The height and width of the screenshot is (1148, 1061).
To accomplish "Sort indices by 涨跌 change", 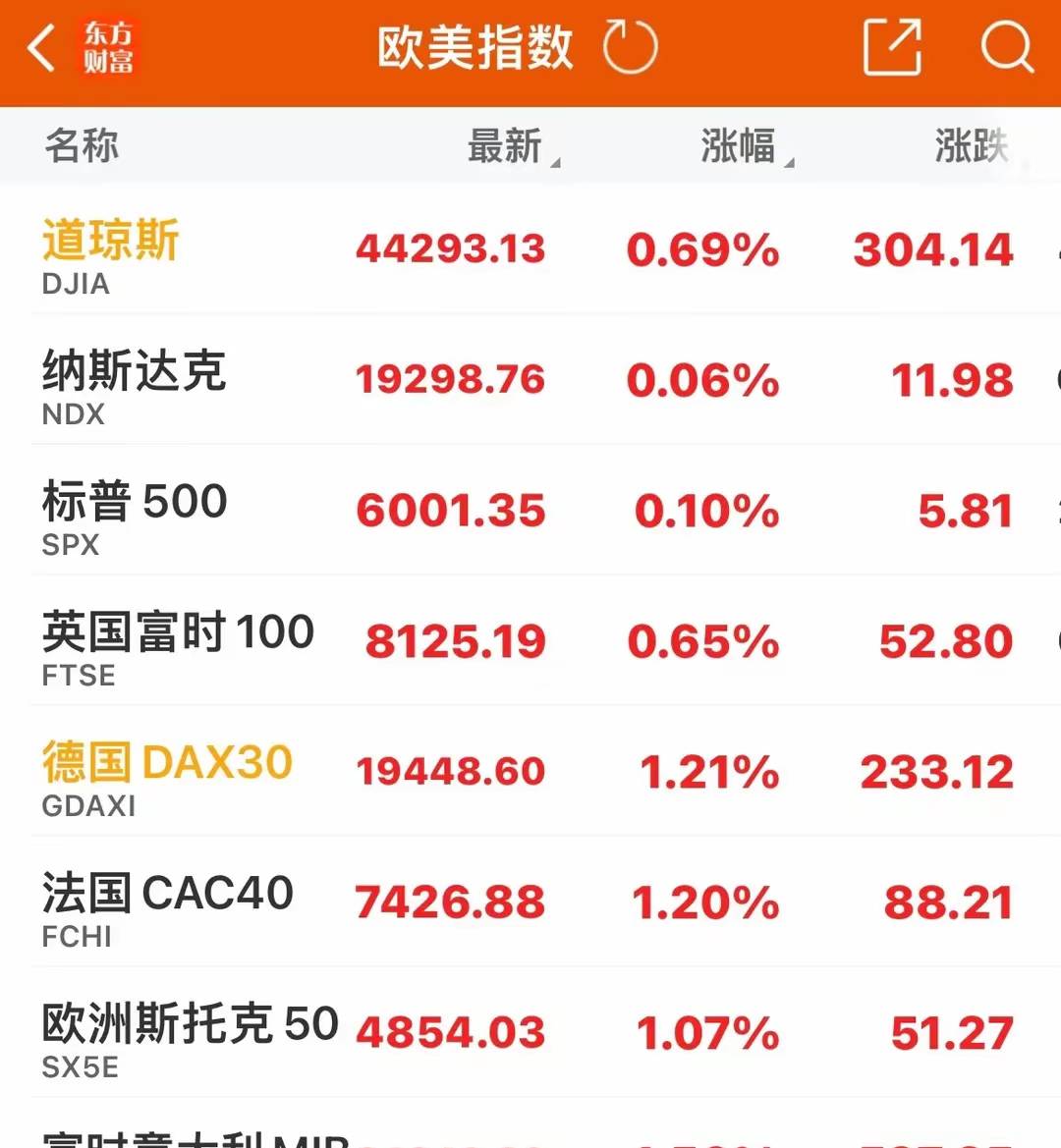I will point(971,145).
